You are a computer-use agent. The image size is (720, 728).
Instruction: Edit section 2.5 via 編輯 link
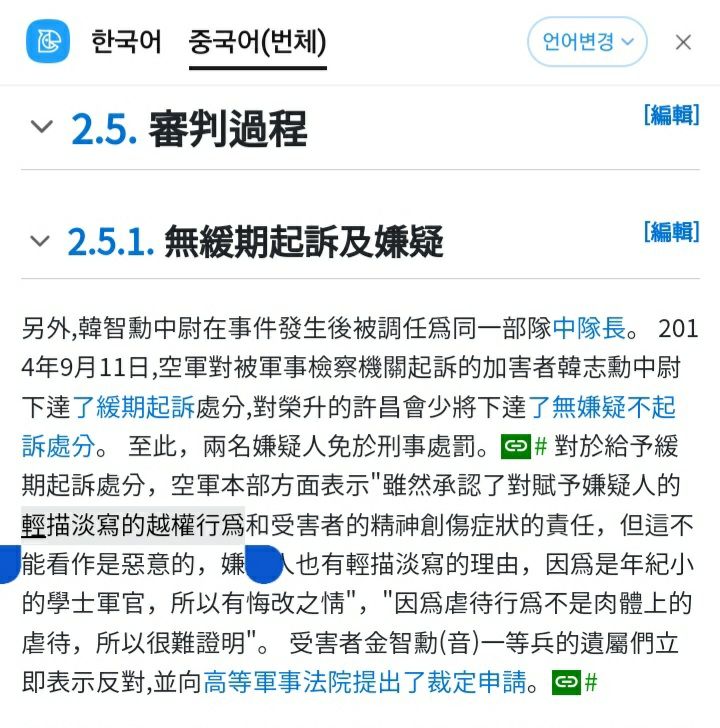click(x=671, y=114)
